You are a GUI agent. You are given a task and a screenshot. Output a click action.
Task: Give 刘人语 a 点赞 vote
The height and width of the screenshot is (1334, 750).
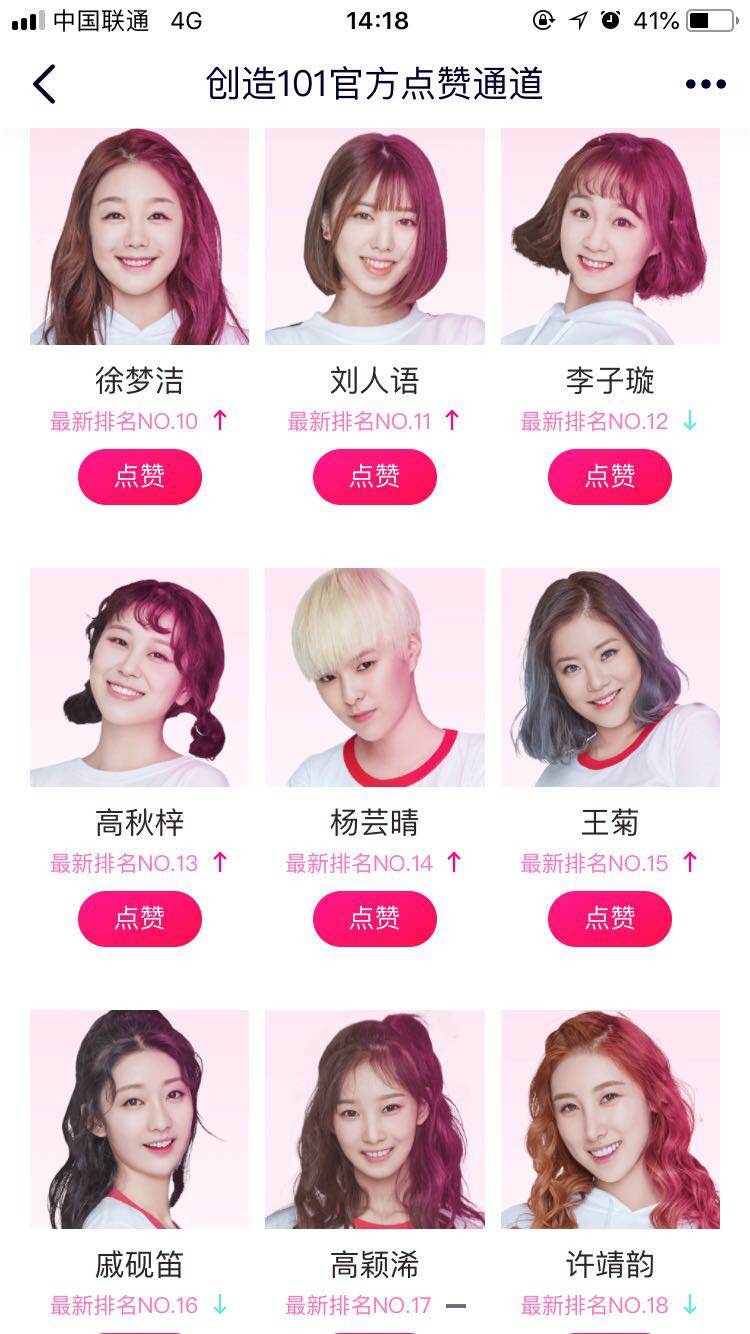pos(375,476)
